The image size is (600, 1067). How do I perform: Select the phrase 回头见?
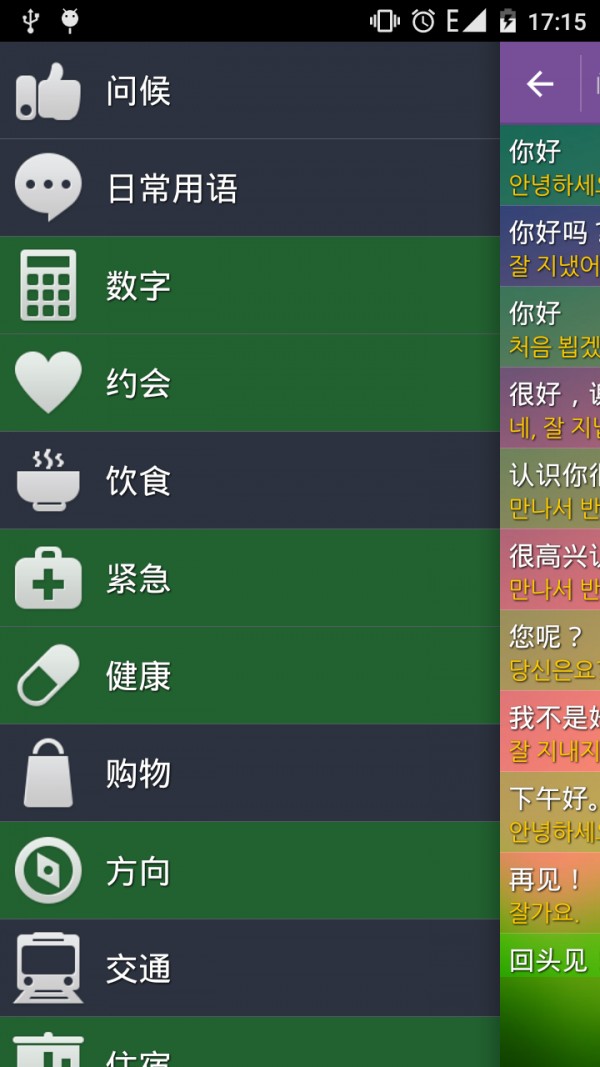(551, 960)
